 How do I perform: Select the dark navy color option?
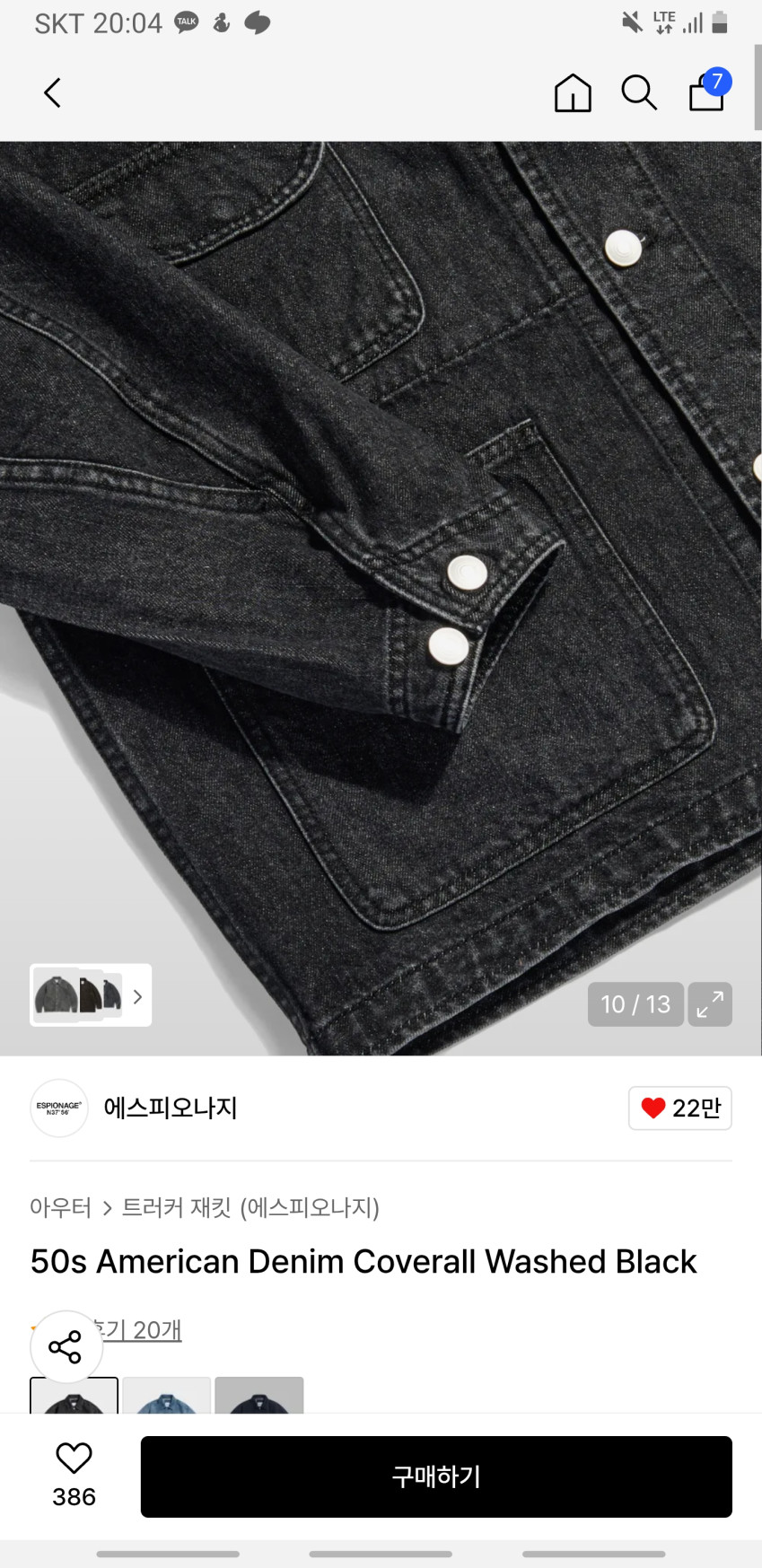tap(258, 1396)
